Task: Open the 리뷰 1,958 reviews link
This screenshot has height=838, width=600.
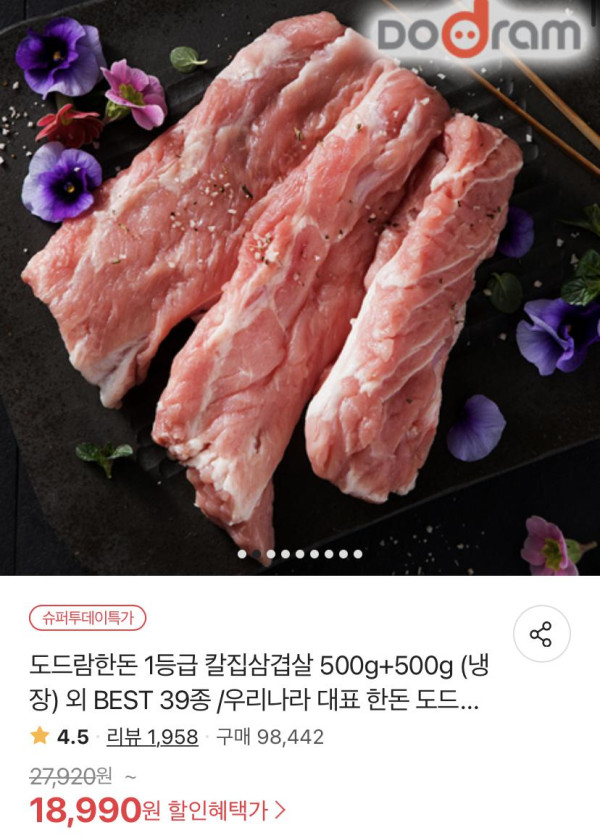Action: point(152,737)
